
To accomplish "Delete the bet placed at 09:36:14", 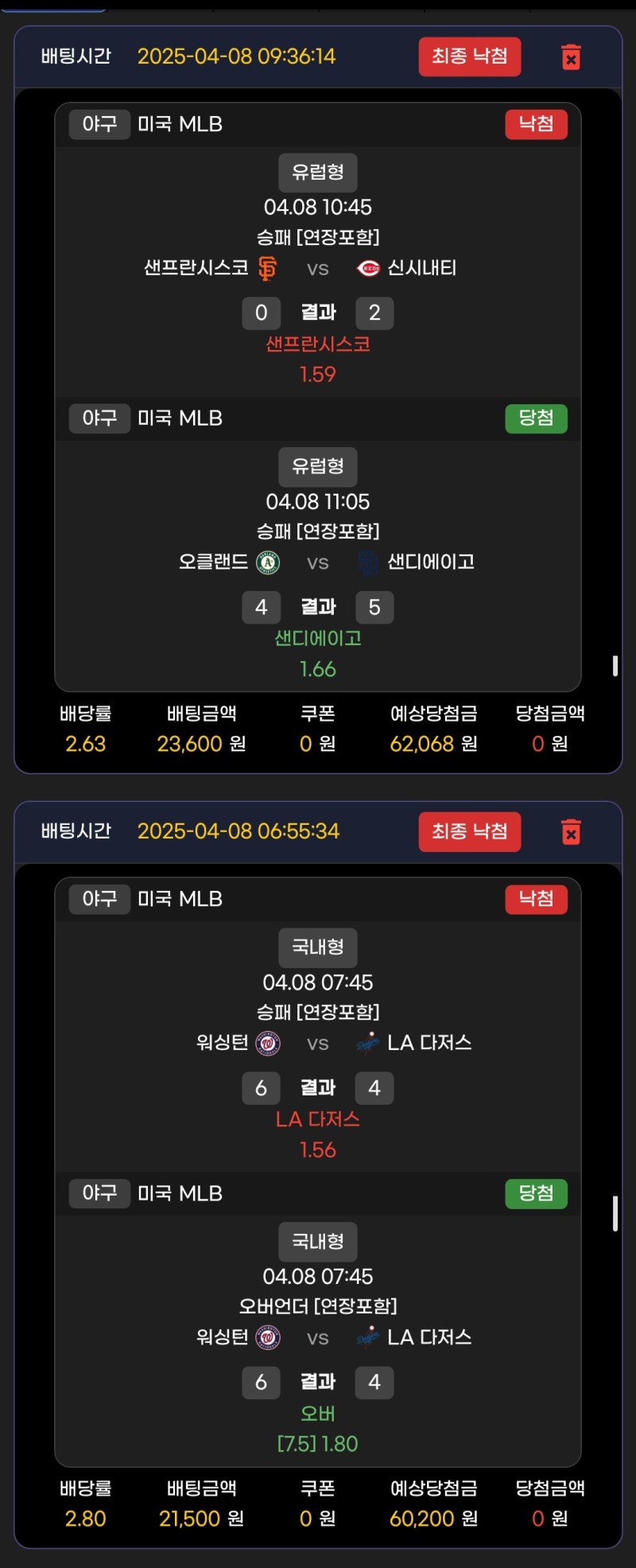I will tap(571, 57).
